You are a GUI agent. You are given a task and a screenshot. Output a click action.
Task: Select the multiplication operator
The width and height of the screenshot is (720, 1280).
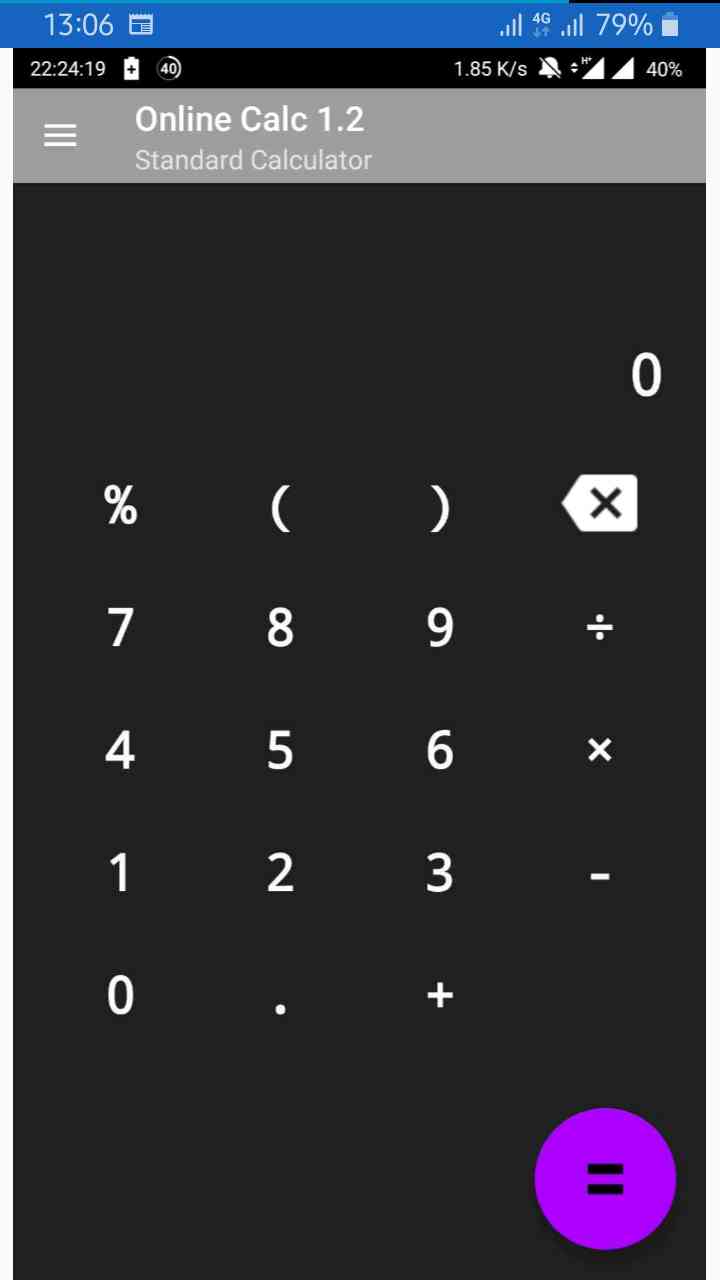click(599, 750)
